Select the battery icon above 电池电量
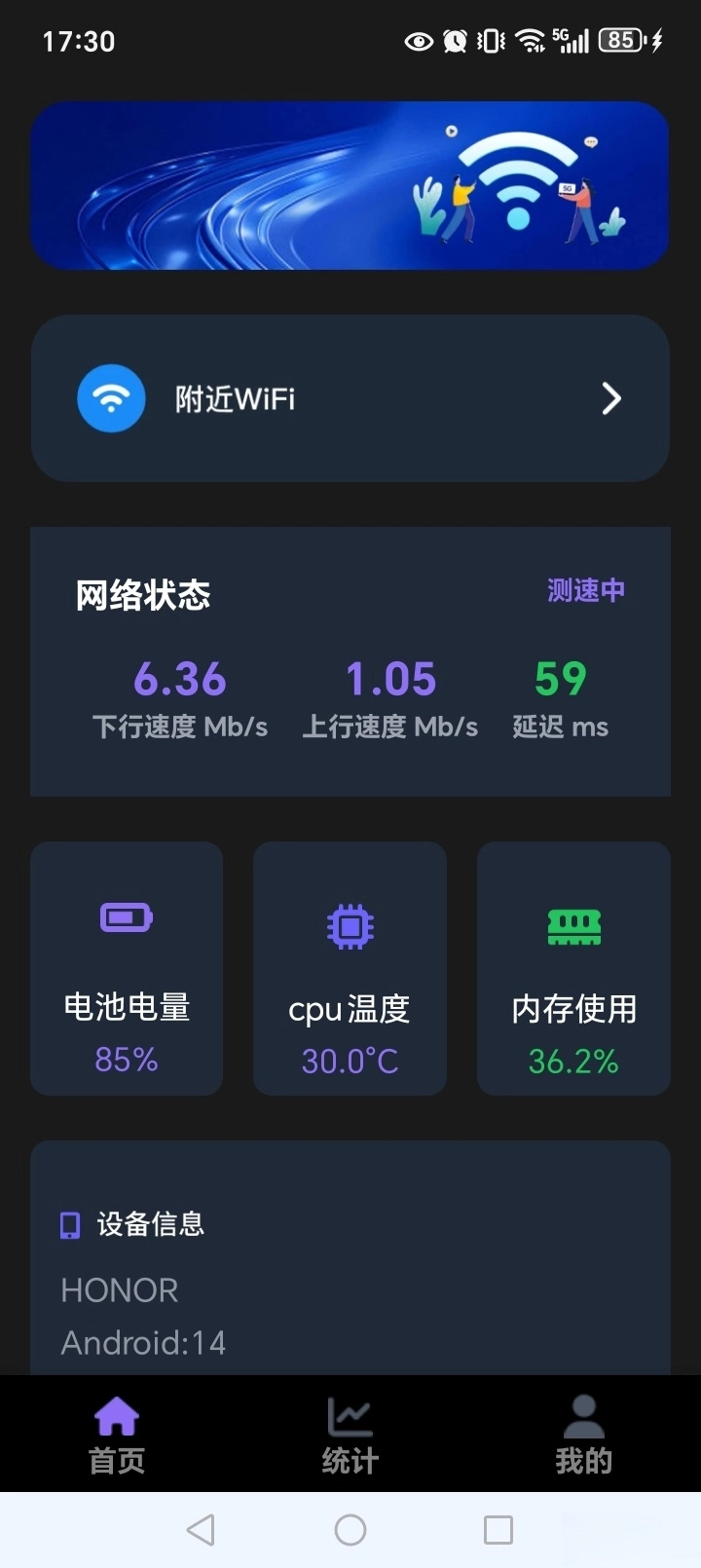701x1568 pixels. [126, 916]
